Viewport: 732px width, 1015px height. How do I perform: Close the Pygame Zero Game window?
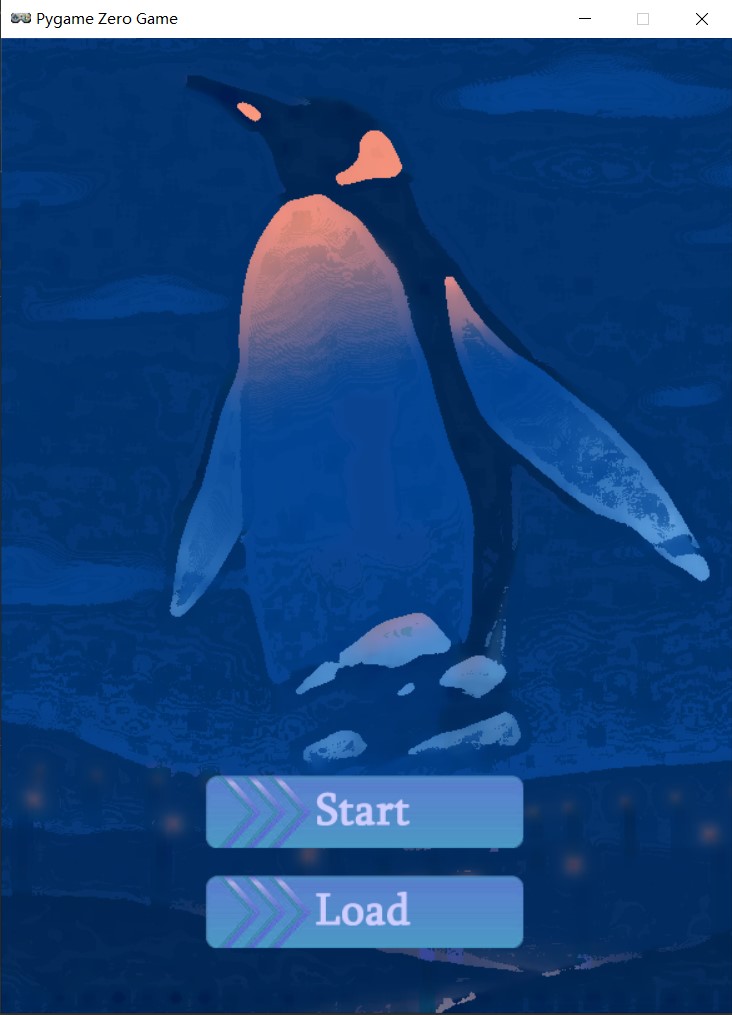coord(702,19)
